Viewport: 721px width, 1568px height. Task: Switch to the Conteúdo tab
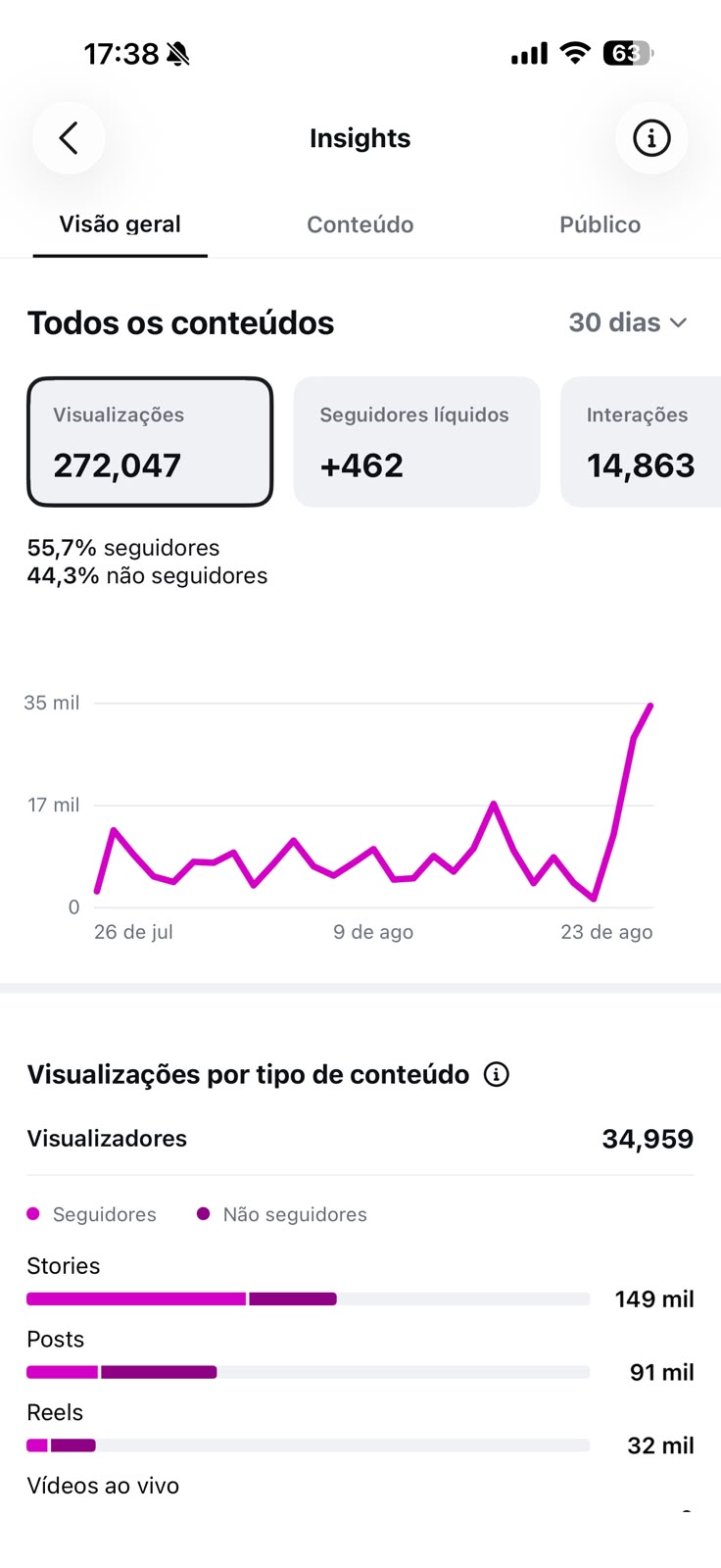(360, 224)
